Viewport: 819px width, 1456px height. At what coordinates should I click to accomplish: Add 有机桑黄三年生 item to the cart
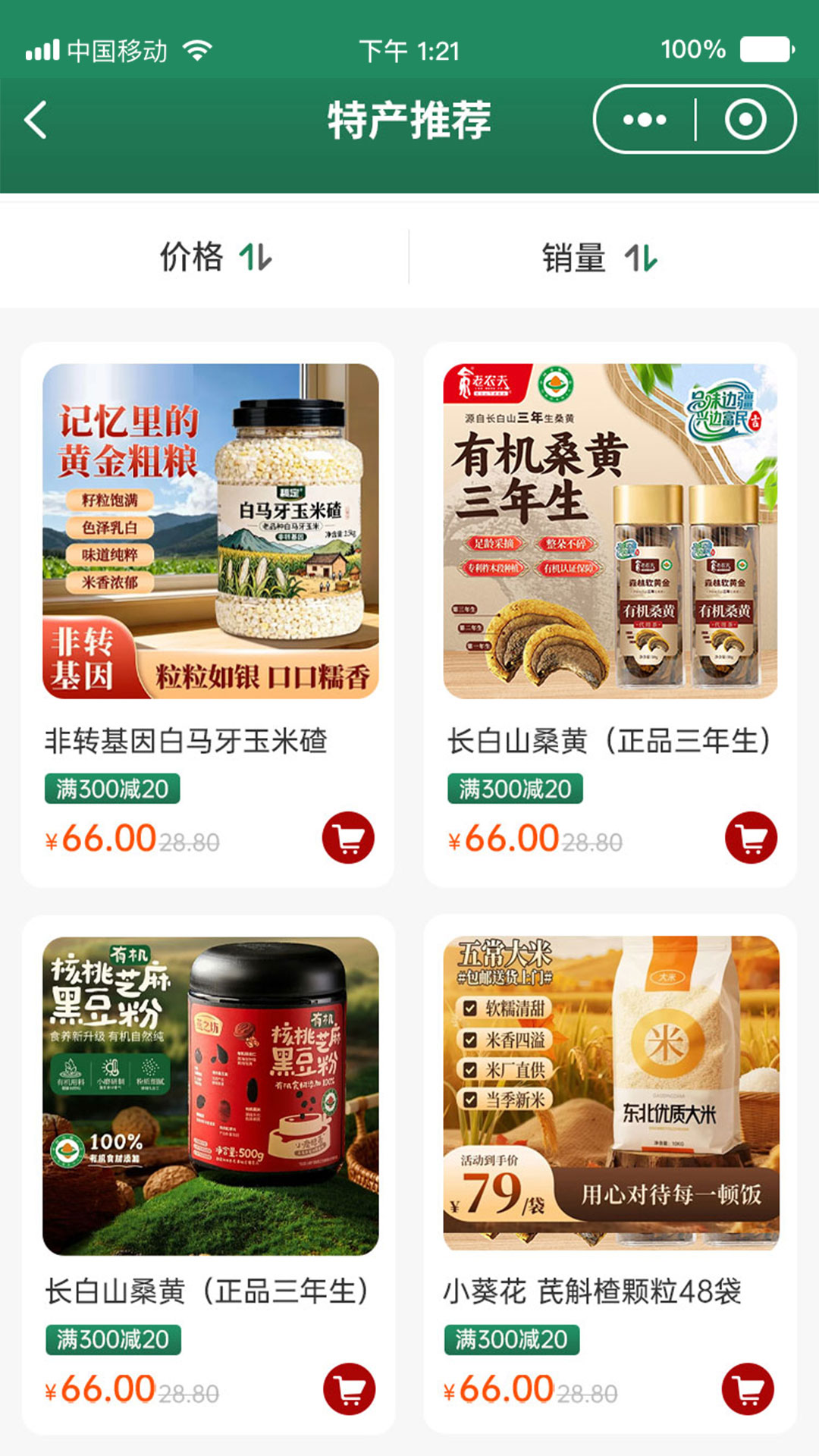tap(752, 838)
